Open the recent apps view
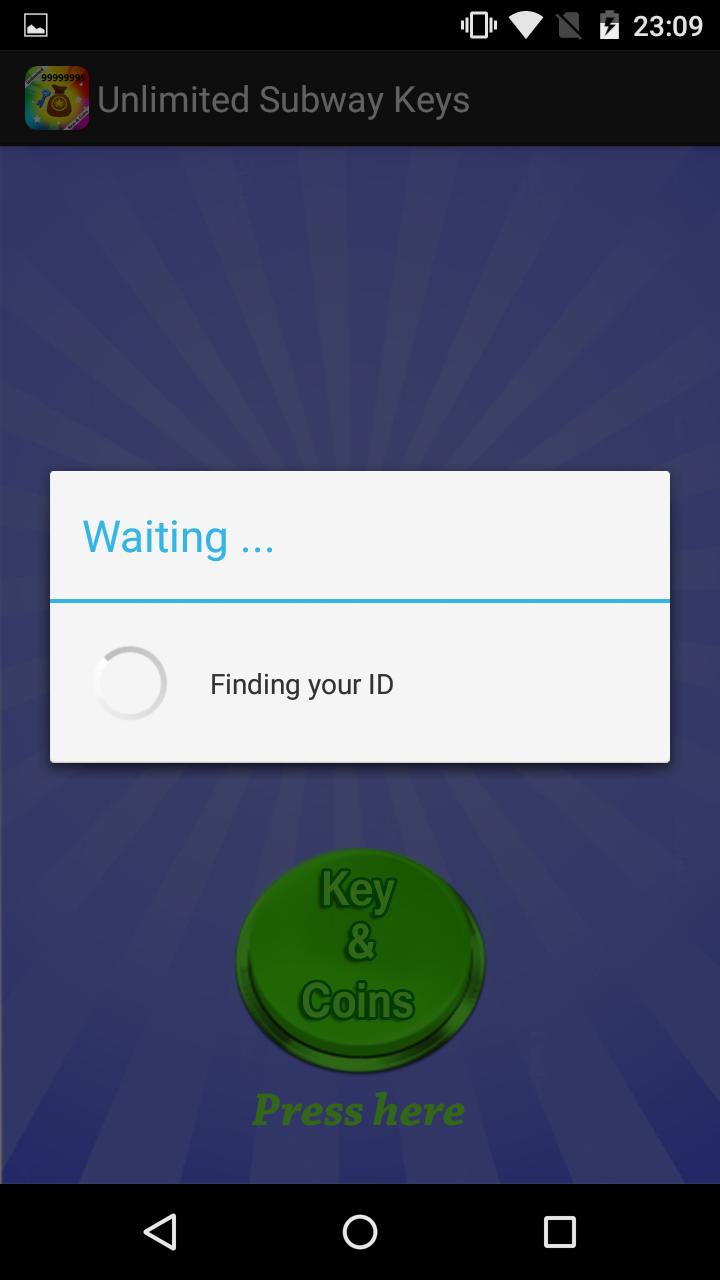The height and width of the screenshot is (1280, 720). tap(559, 1232)
